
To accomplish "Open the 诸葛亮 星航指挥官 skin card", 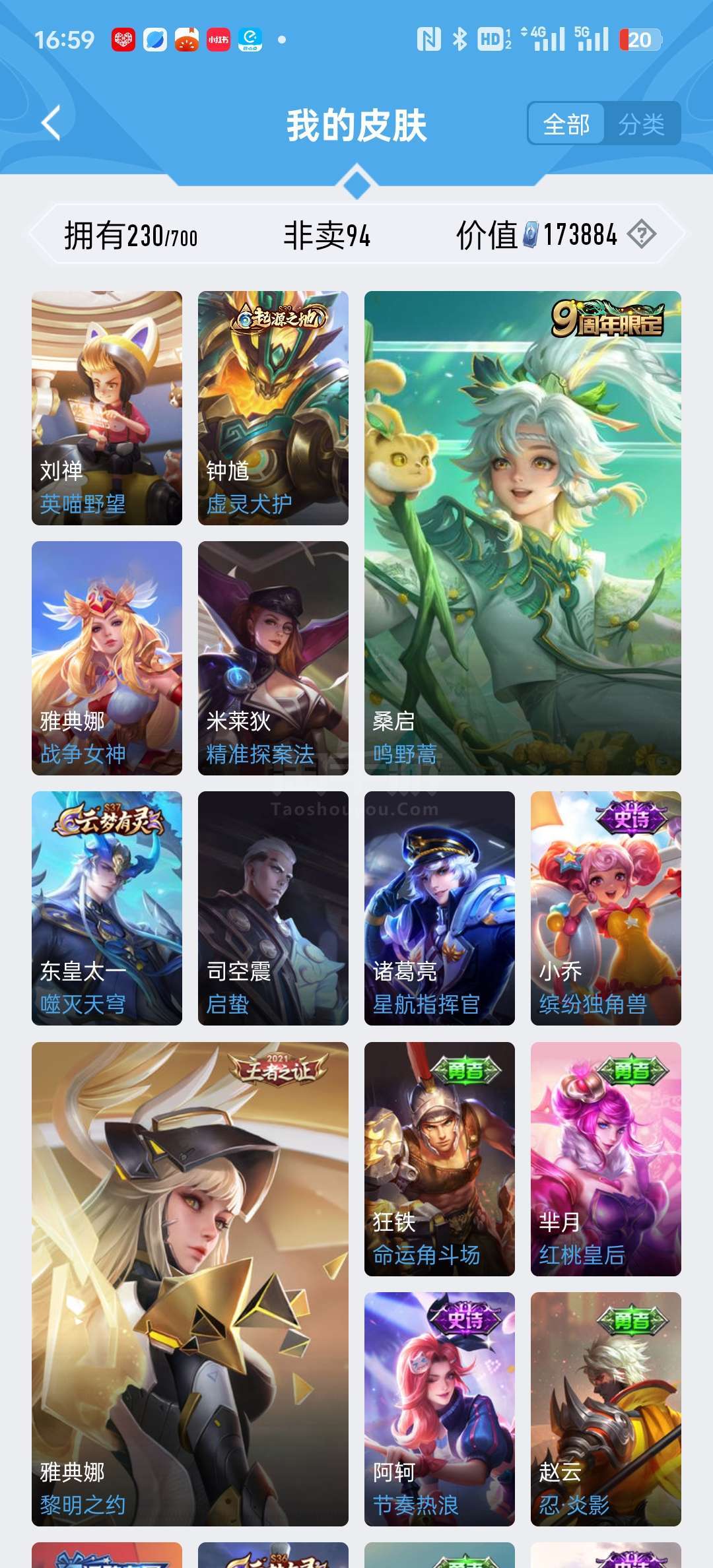I will click(x=440, y=908).
